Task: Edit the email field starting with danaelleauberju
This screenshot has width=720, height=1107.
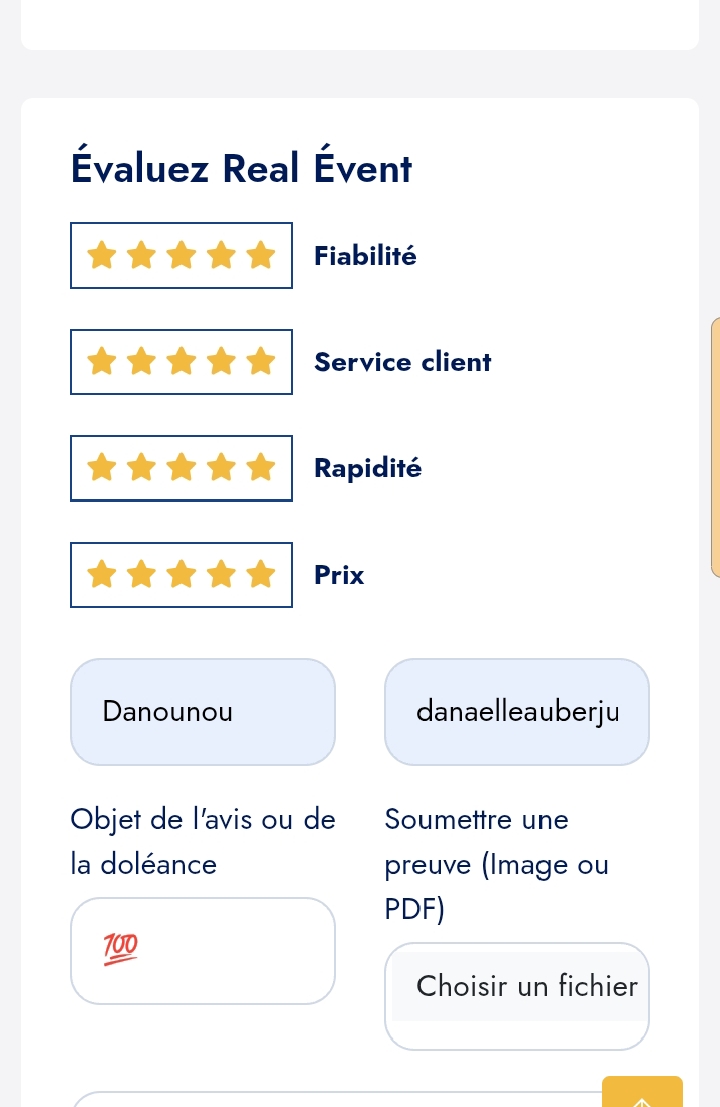Action: coord(516,712)
